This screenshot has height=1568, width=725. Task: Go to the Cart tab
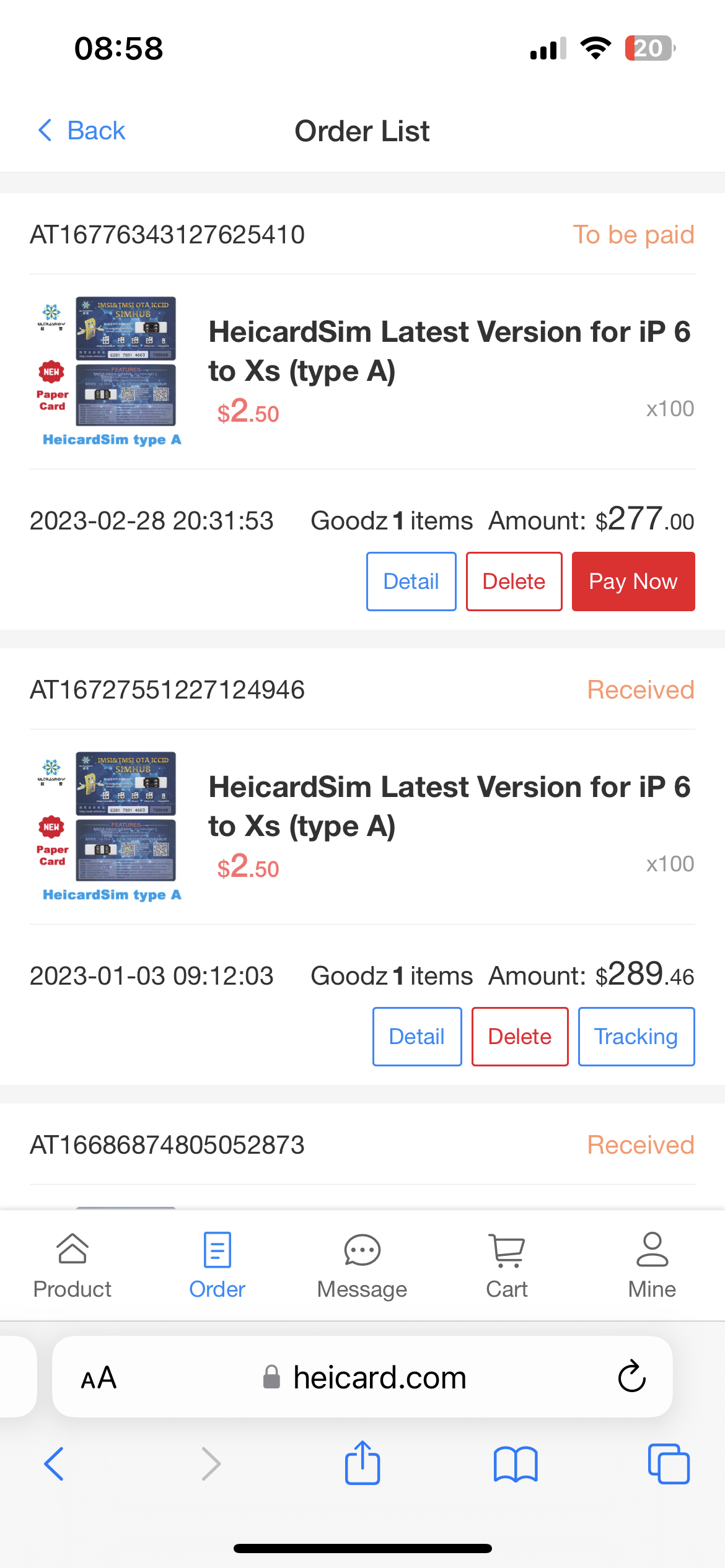pyautogui.click(x=507, y=1265)
